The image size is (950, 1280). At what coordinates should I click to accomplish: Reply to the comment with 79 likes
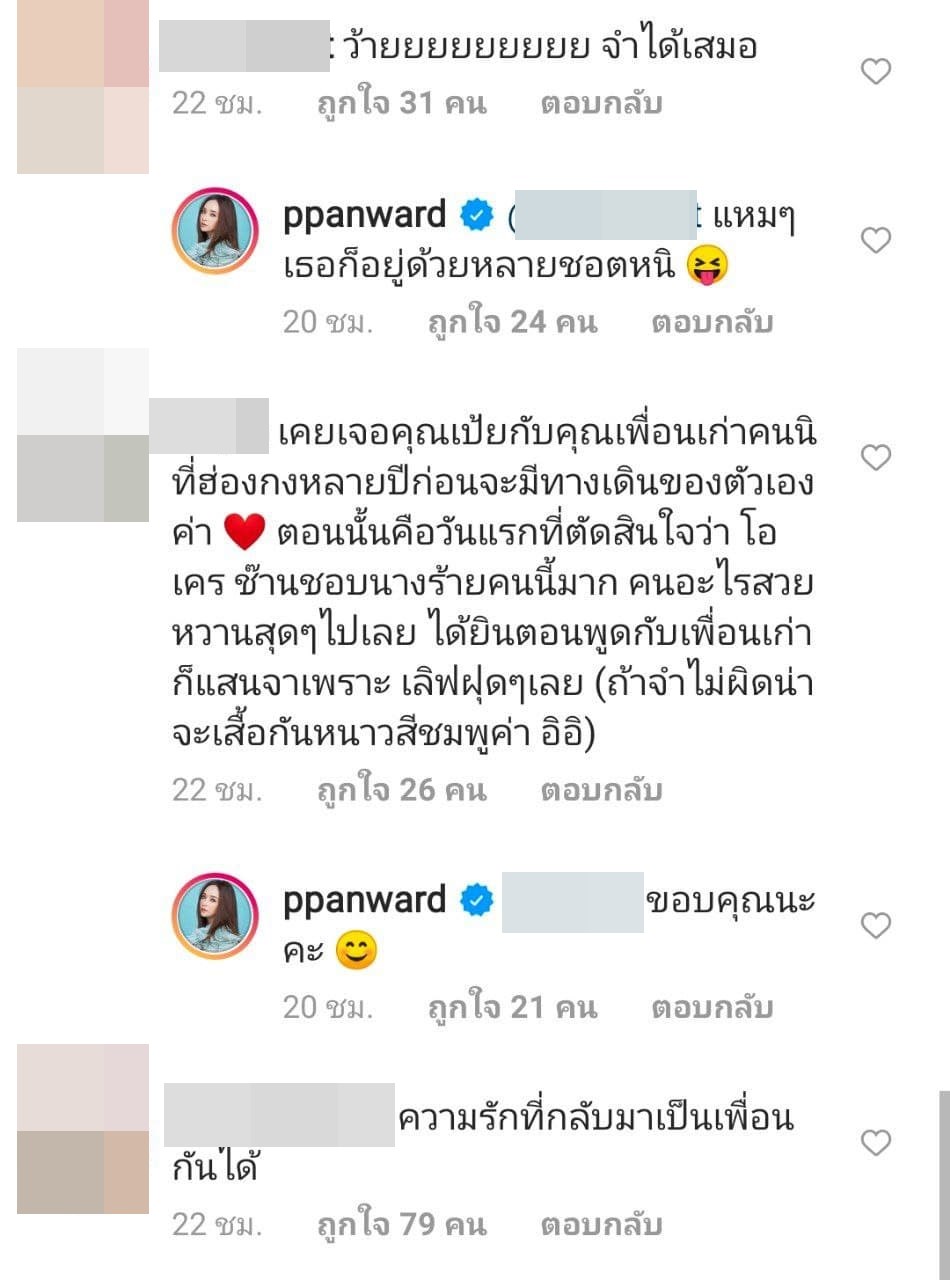pyautogui.click(x=601, y=1225)
